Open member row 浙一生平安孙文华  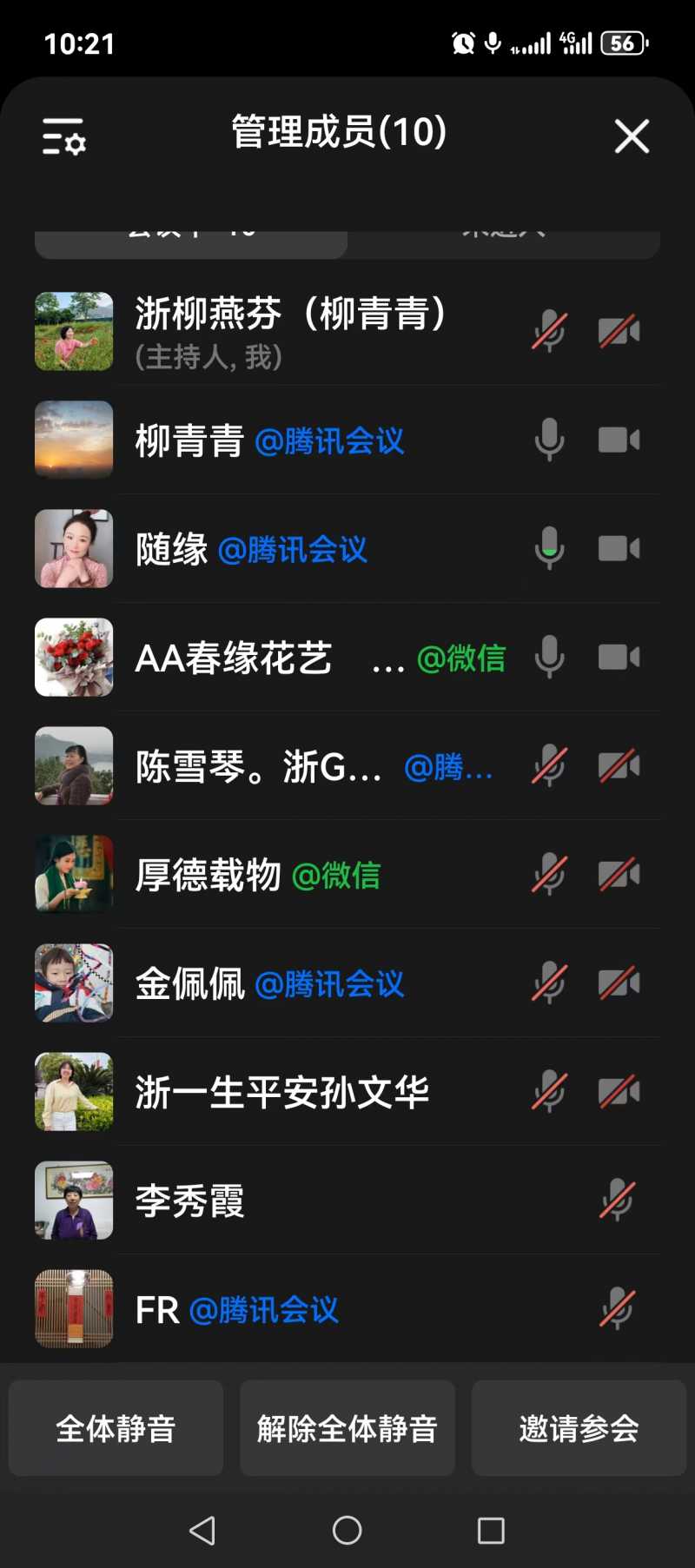point(282,1092)
